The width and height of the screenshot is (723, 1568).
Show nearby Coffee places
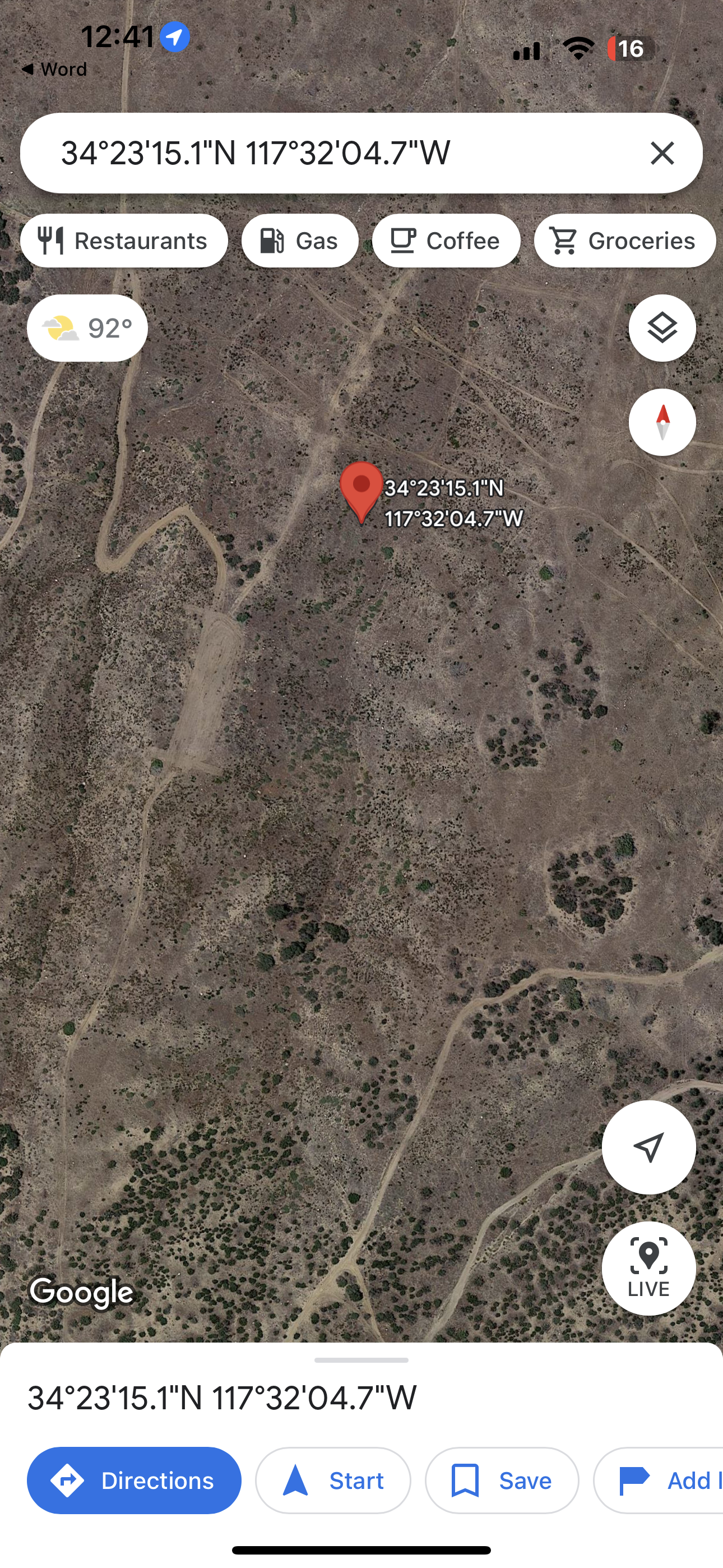446,241
